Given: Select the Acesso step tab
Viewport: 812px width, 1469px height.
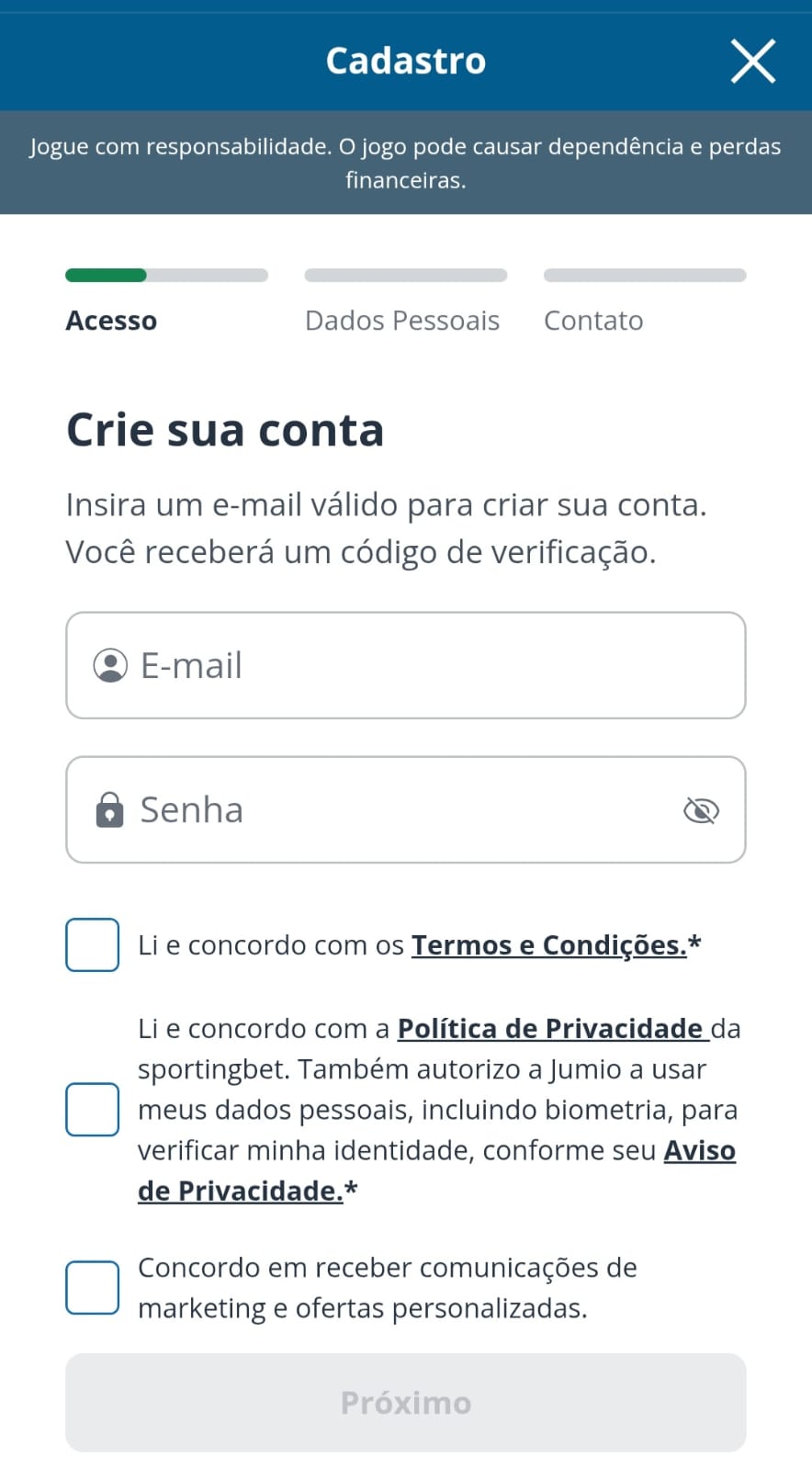Looking at the screenshot, I should [111, 321].
